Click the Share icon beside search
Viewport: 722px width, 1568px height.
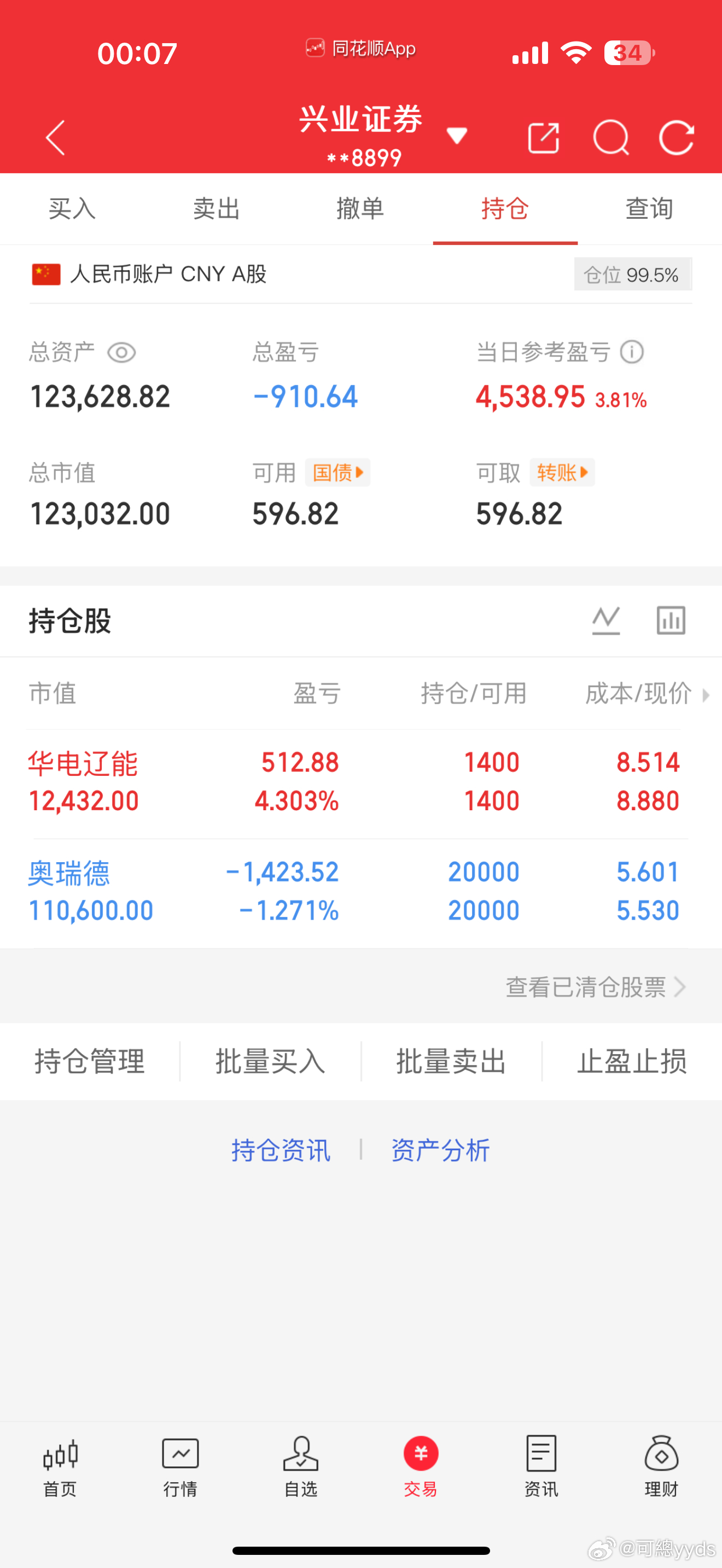[544, 138]
